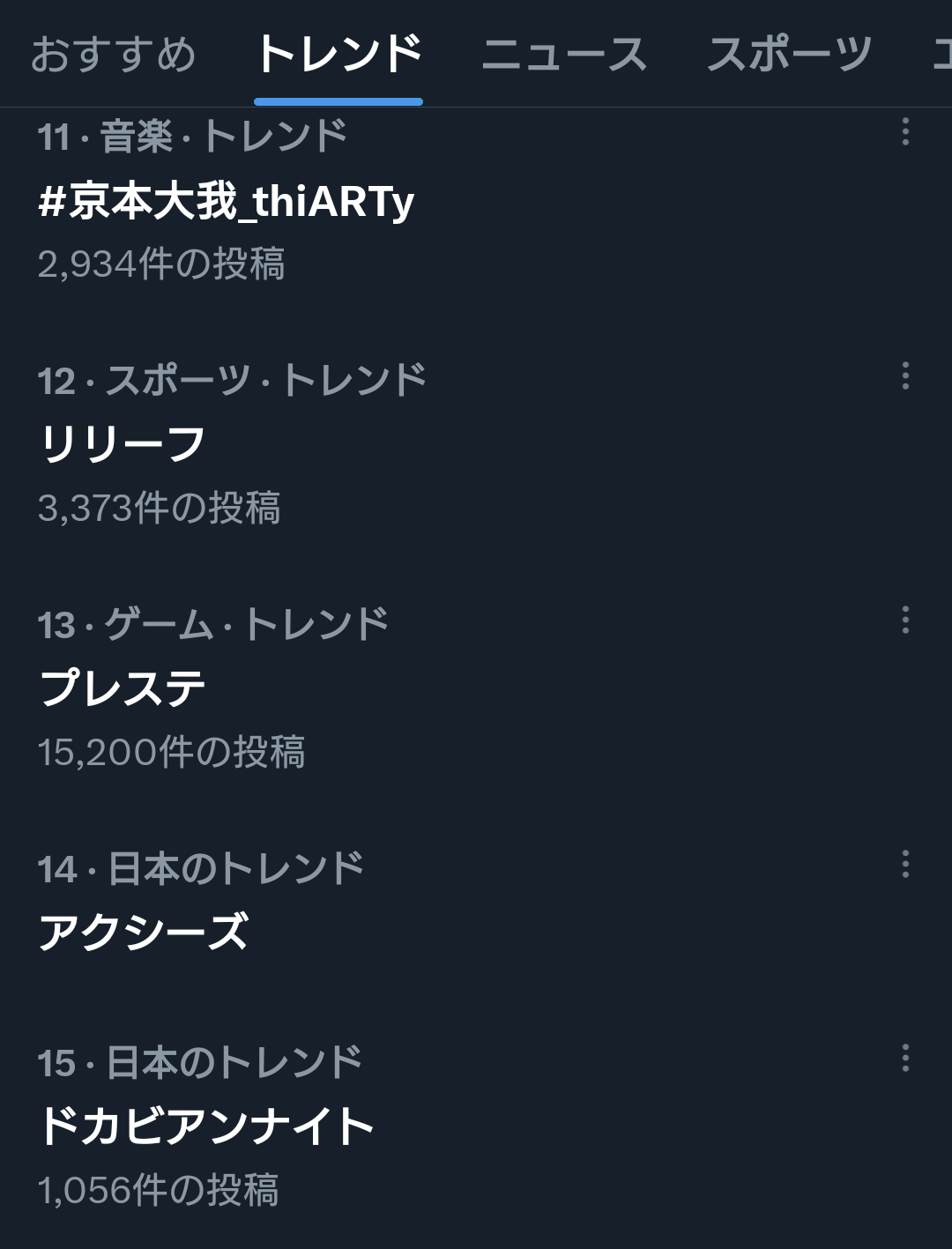
Task: Open the スポーツ tab
Action: [789, 54]
